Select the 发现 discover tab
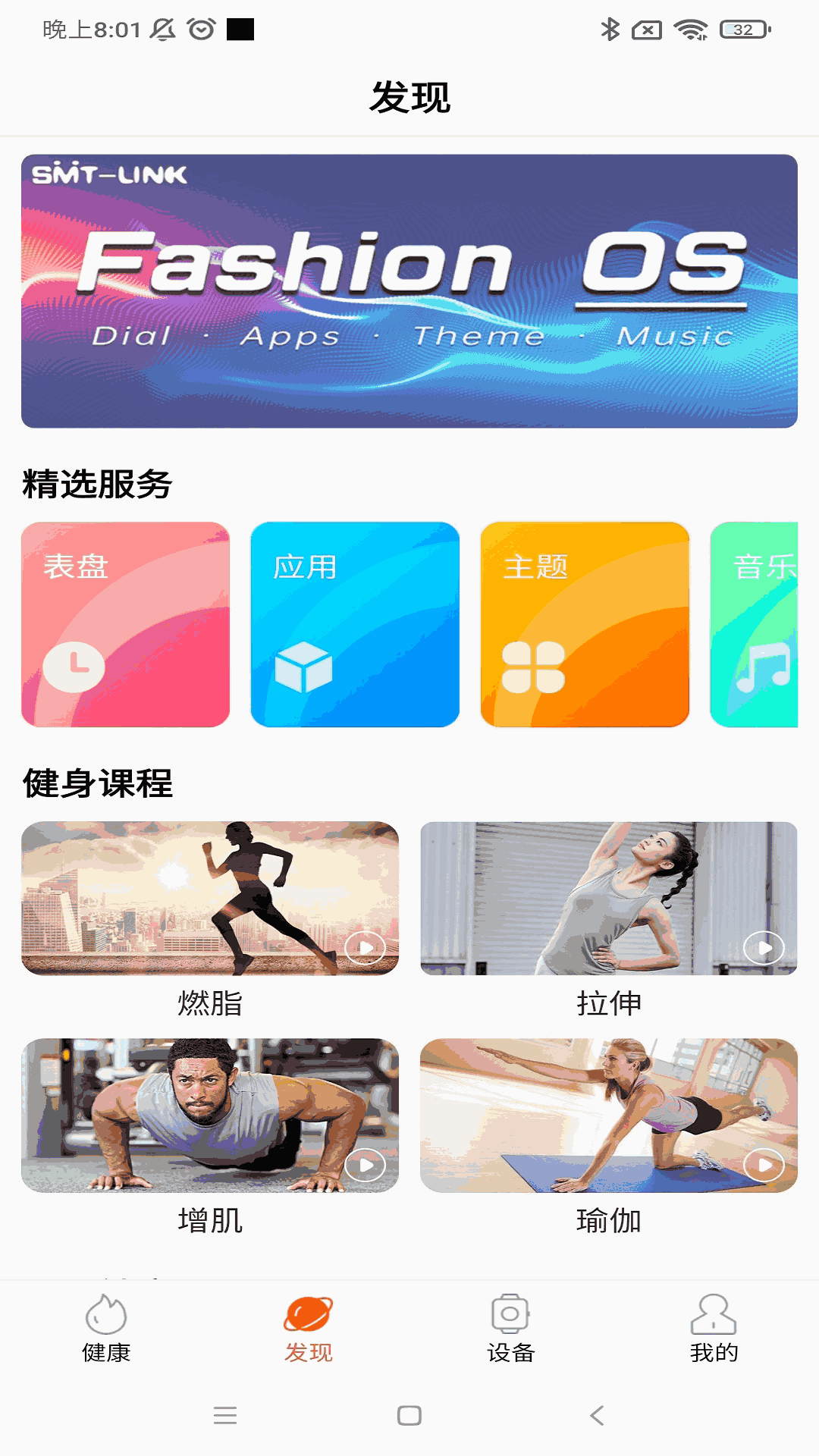 click(x=309, y=1329)
